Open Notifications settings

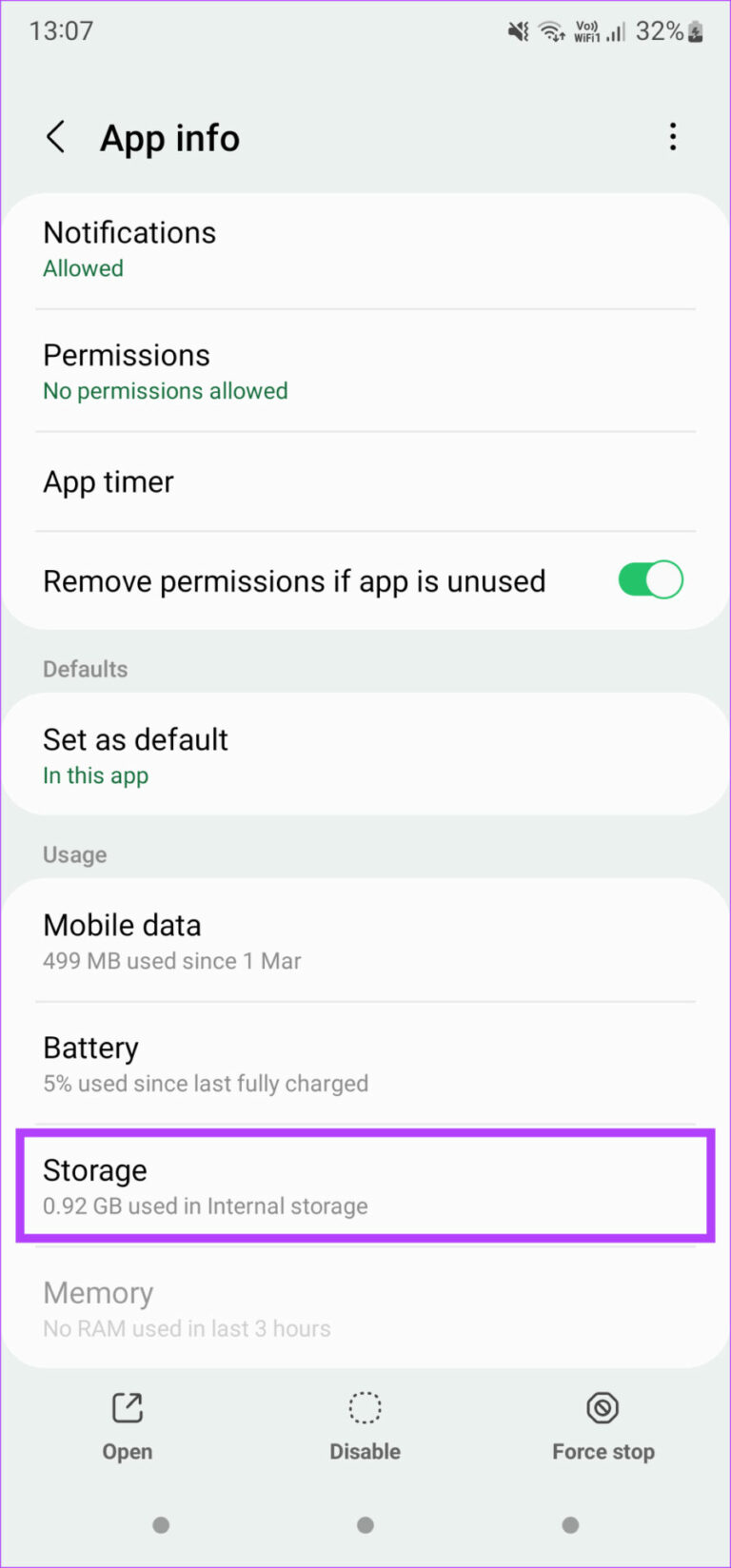[365, 249]
